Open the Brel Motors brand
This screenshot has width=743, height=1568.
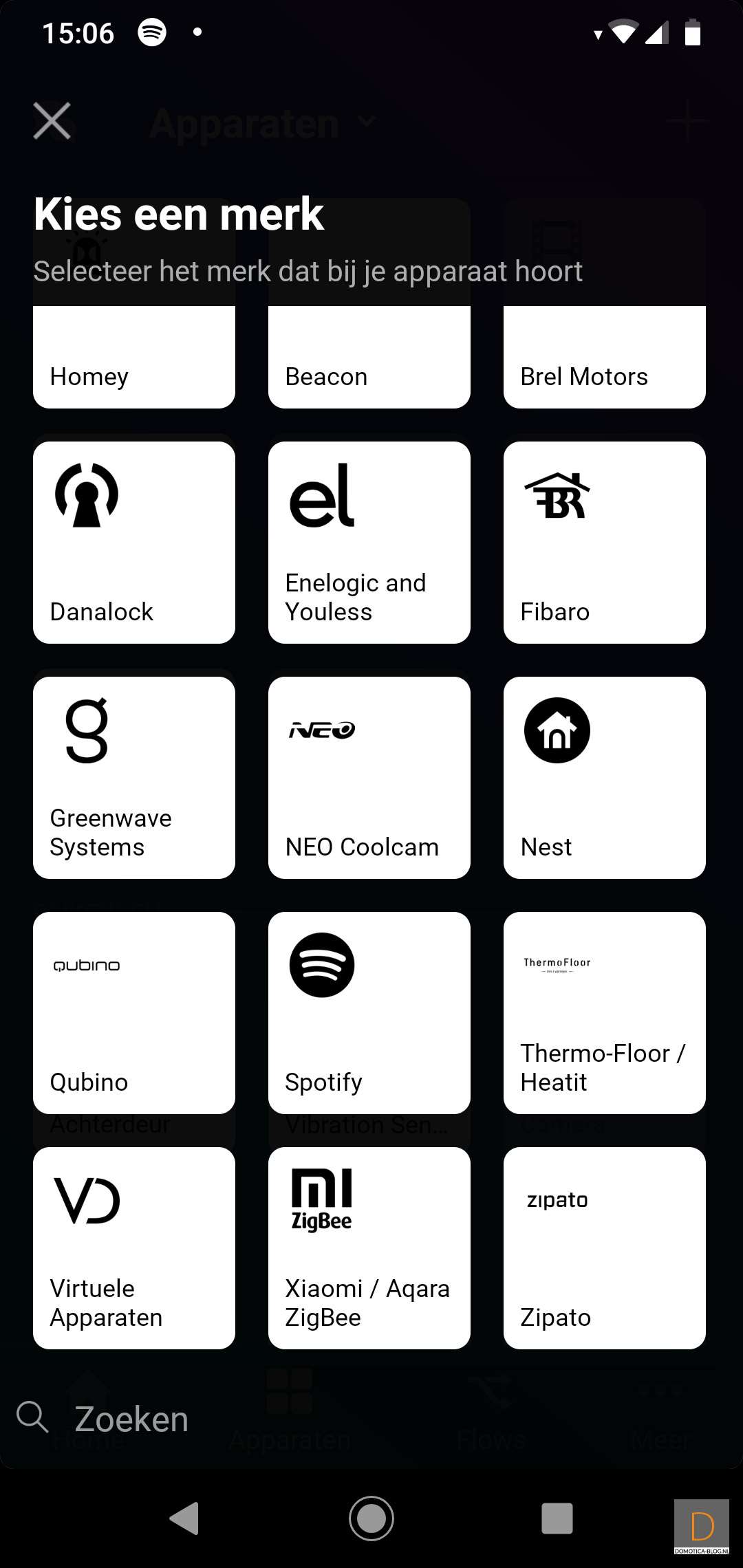tap(605, 358)
